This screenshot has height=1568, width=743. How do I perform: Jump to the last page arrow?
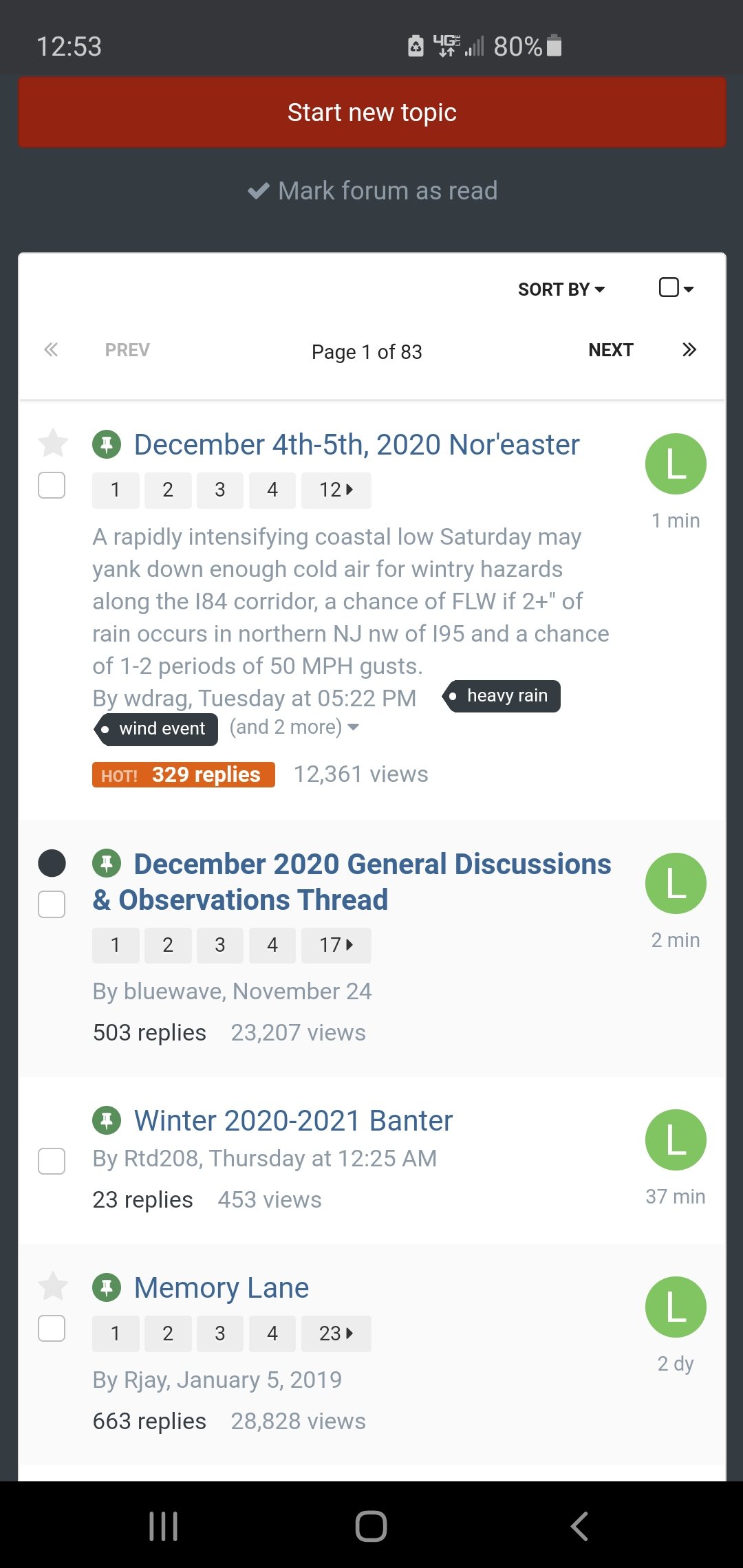[689, 350]
